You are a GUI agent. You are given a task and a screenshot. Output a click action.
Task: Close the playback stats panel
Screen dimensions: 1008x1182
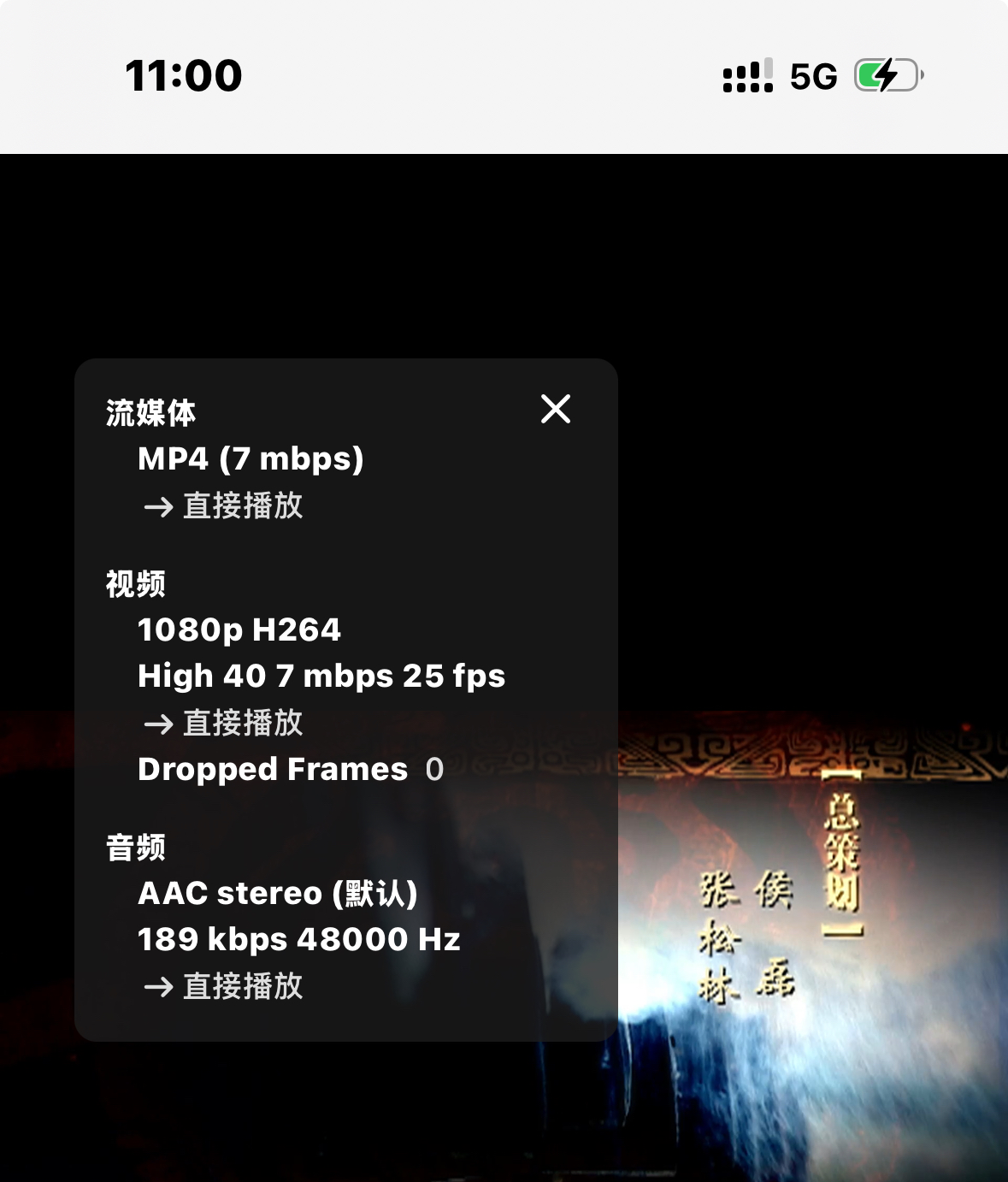click(x=556, y=409)
